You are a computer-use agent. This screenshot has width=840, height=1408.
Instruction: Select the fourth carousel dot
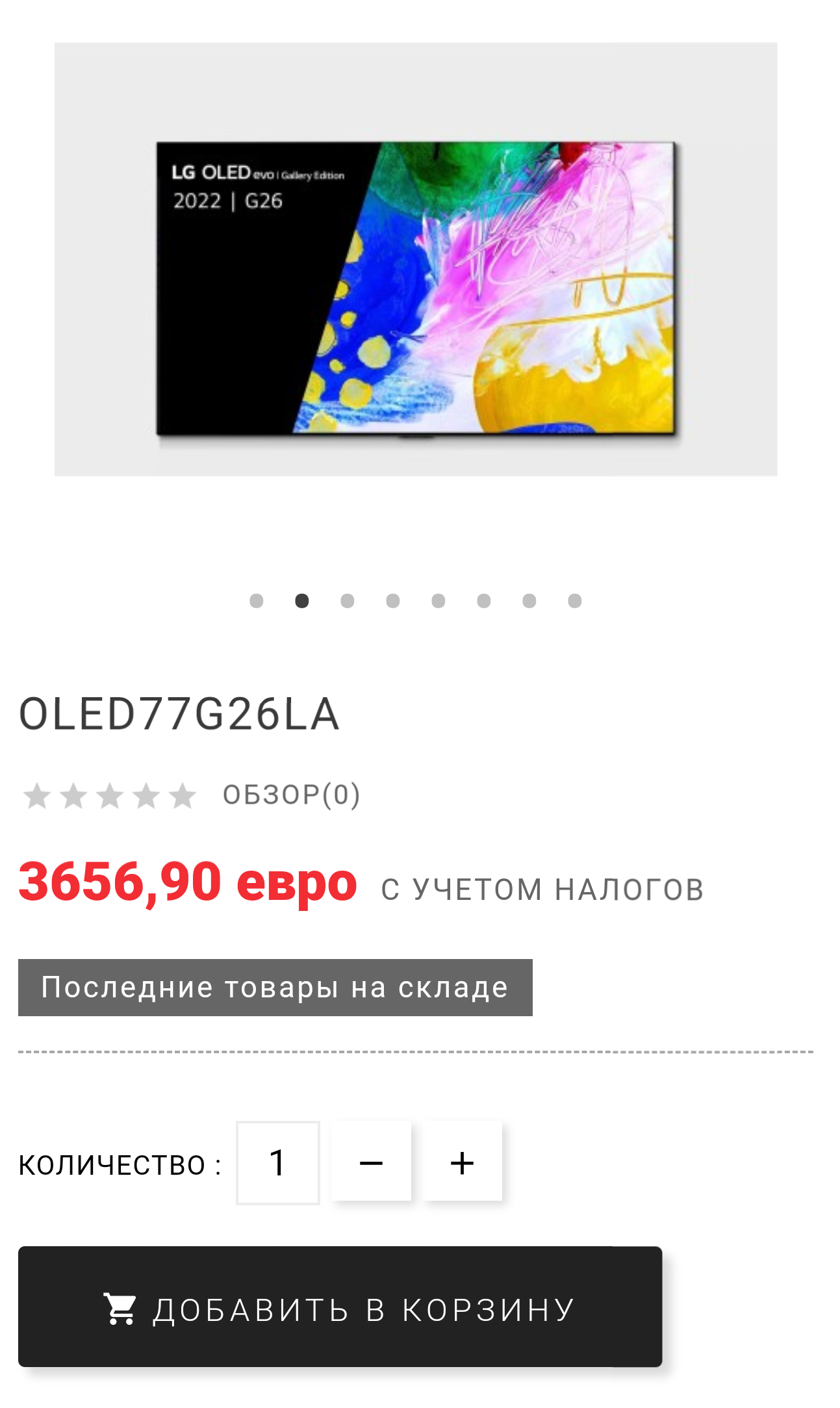pyautogui.click(x=393, y=601)
